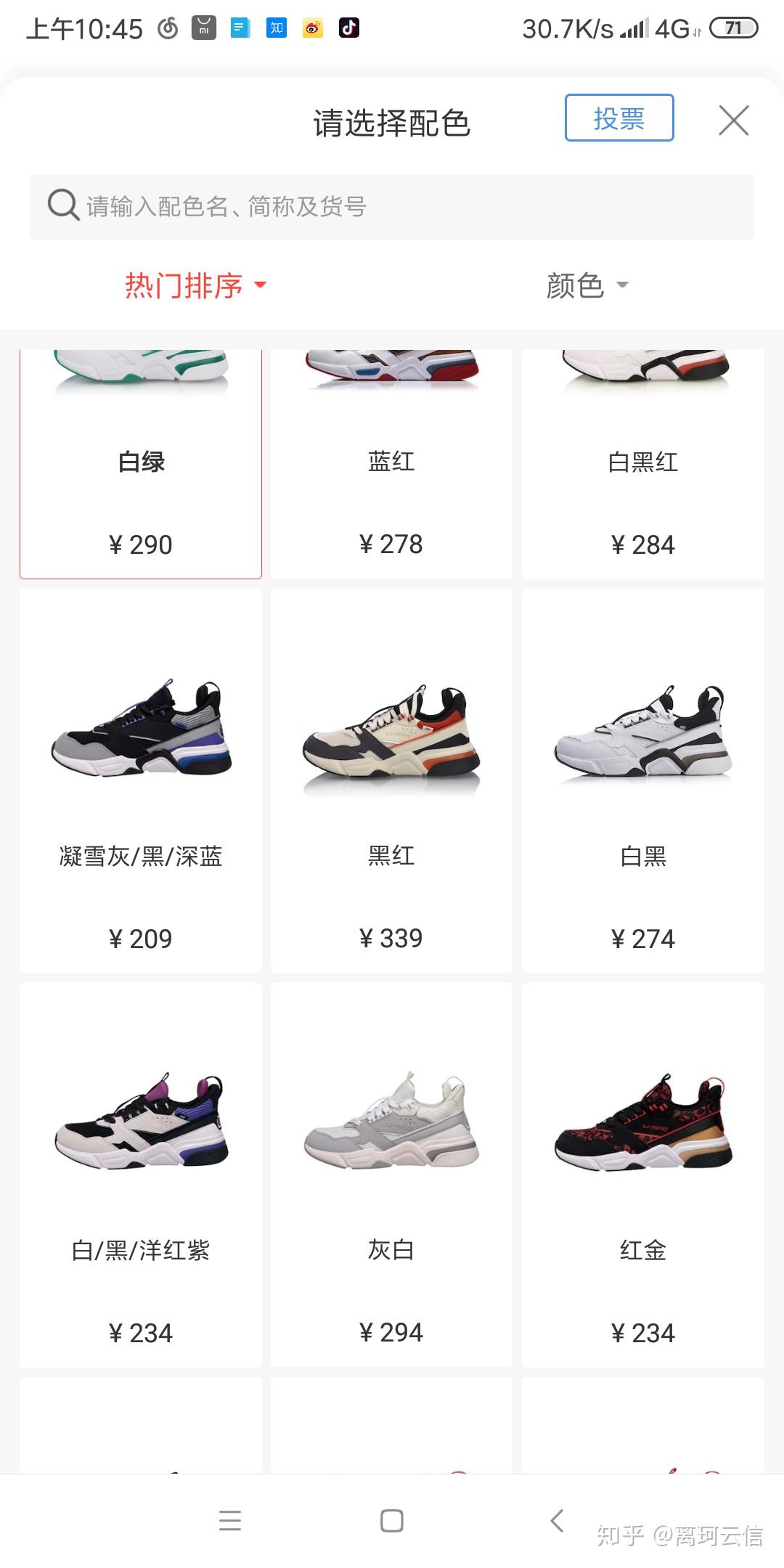Expand the 热门排序 sorting dropdown
This screenshot has height=1568, width=784.
point(196,285)
